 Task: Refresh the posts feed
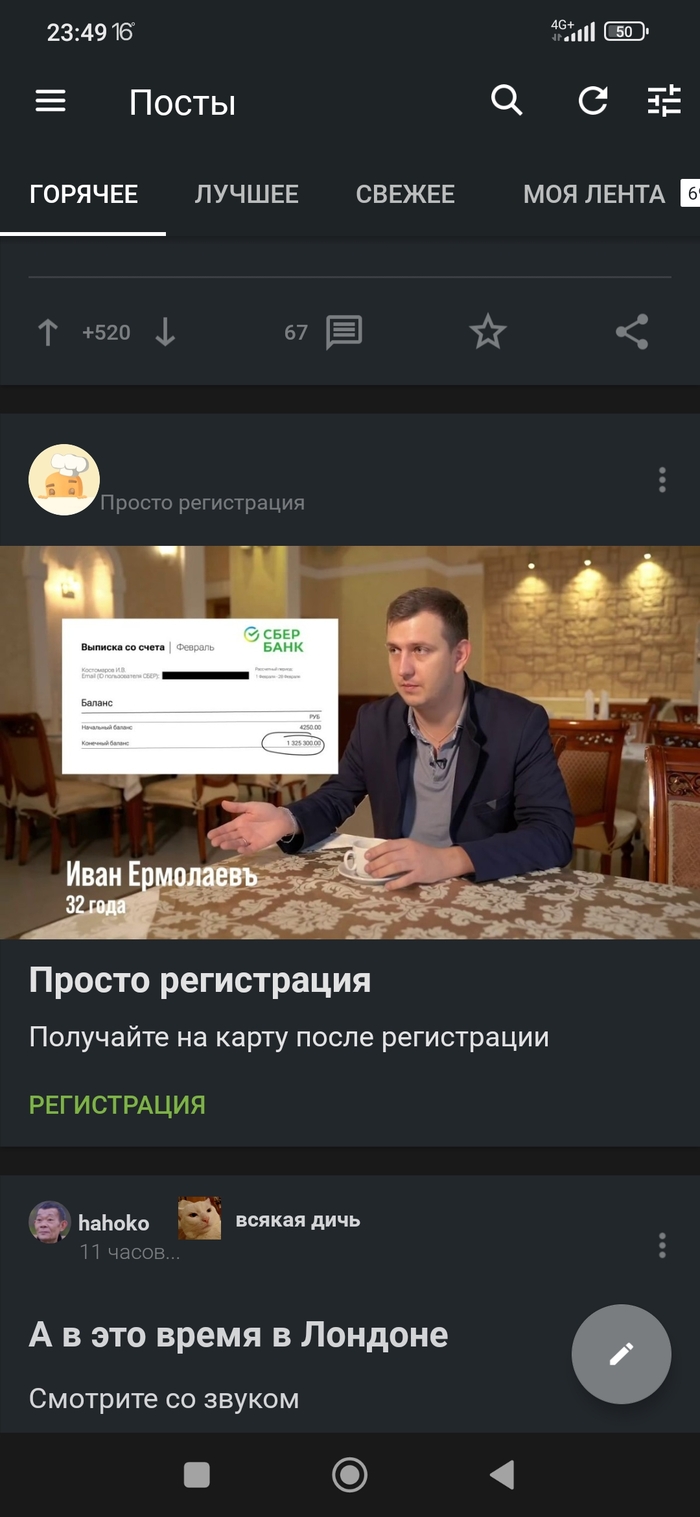coord(593,100)
